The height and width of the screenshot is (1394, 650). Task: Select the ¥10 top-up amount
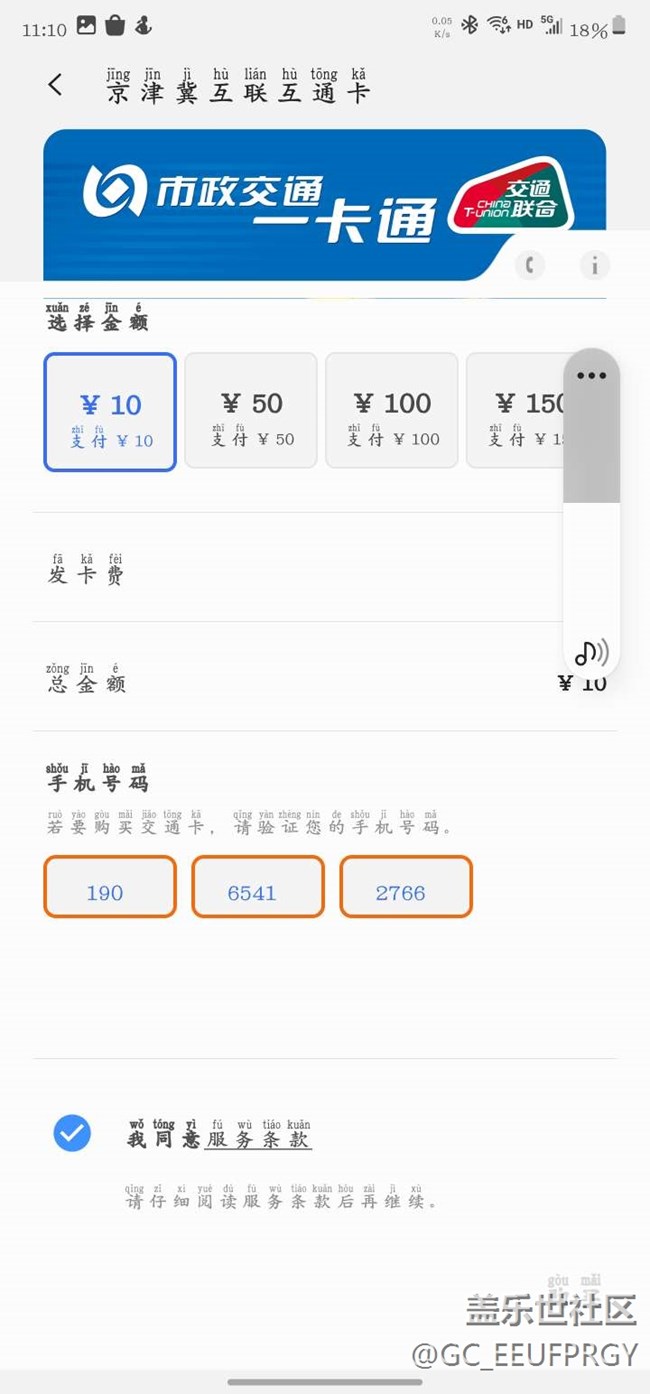point(110,411)
